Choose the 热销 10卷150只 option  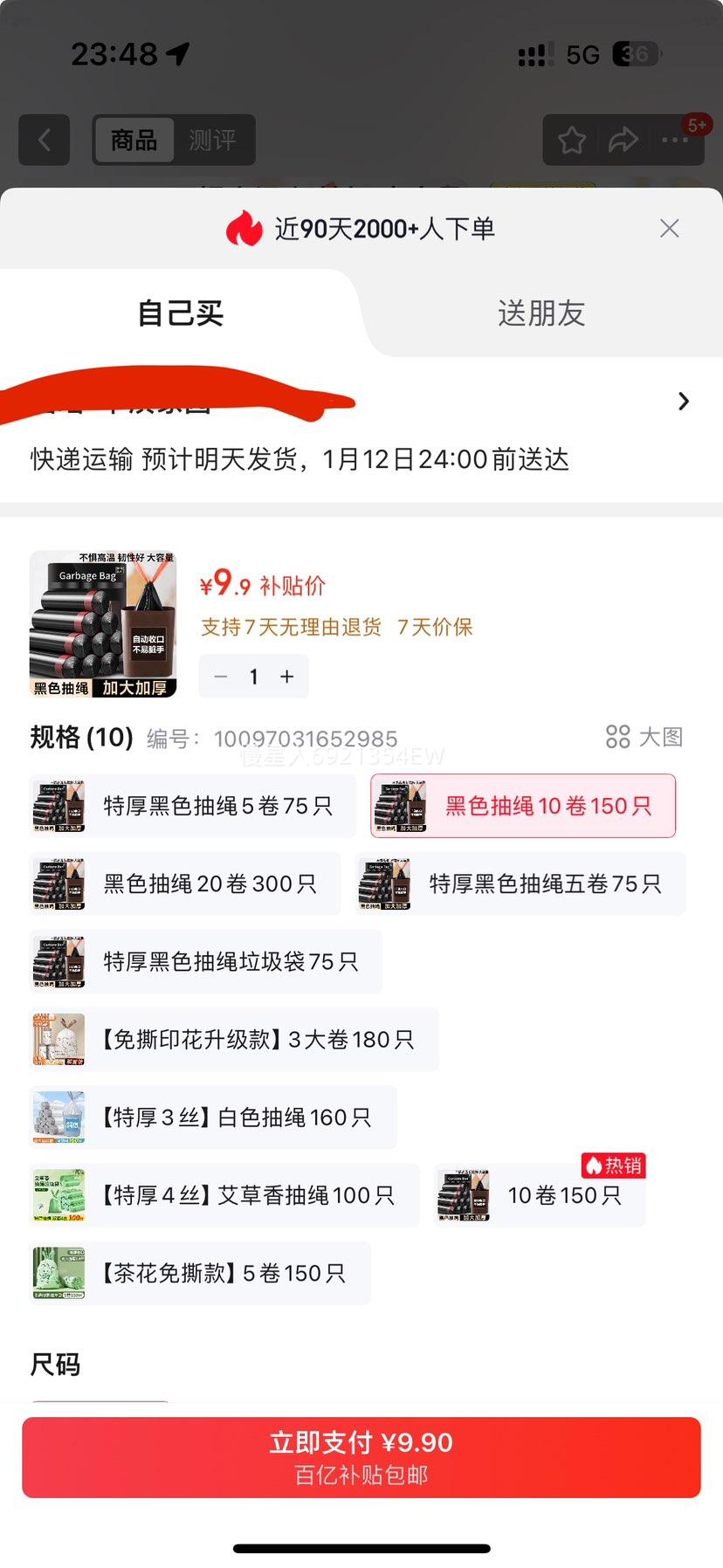click(540, 1195)
